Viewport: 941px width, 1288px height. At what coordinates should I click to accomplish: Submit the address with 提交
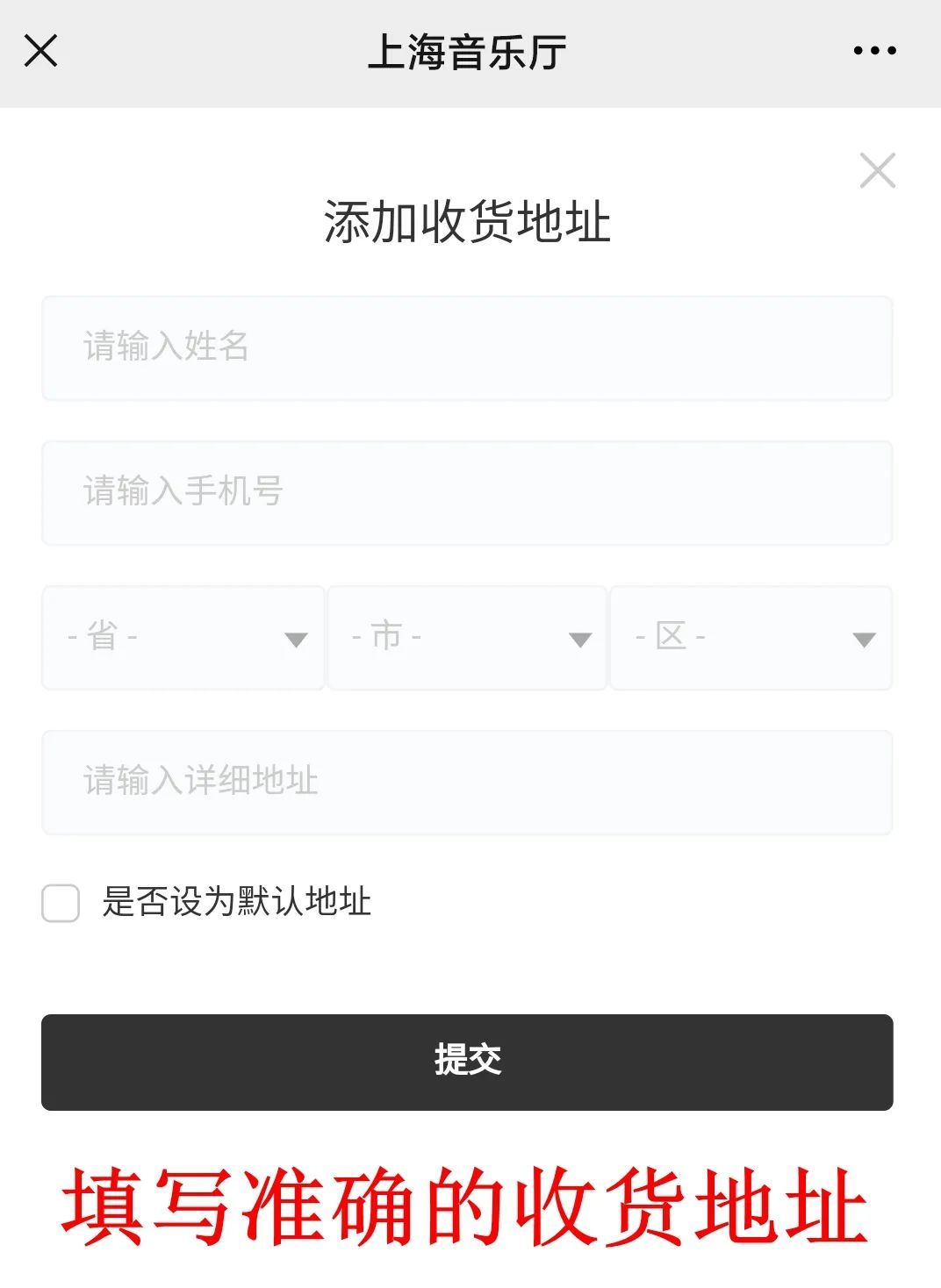467,1062
